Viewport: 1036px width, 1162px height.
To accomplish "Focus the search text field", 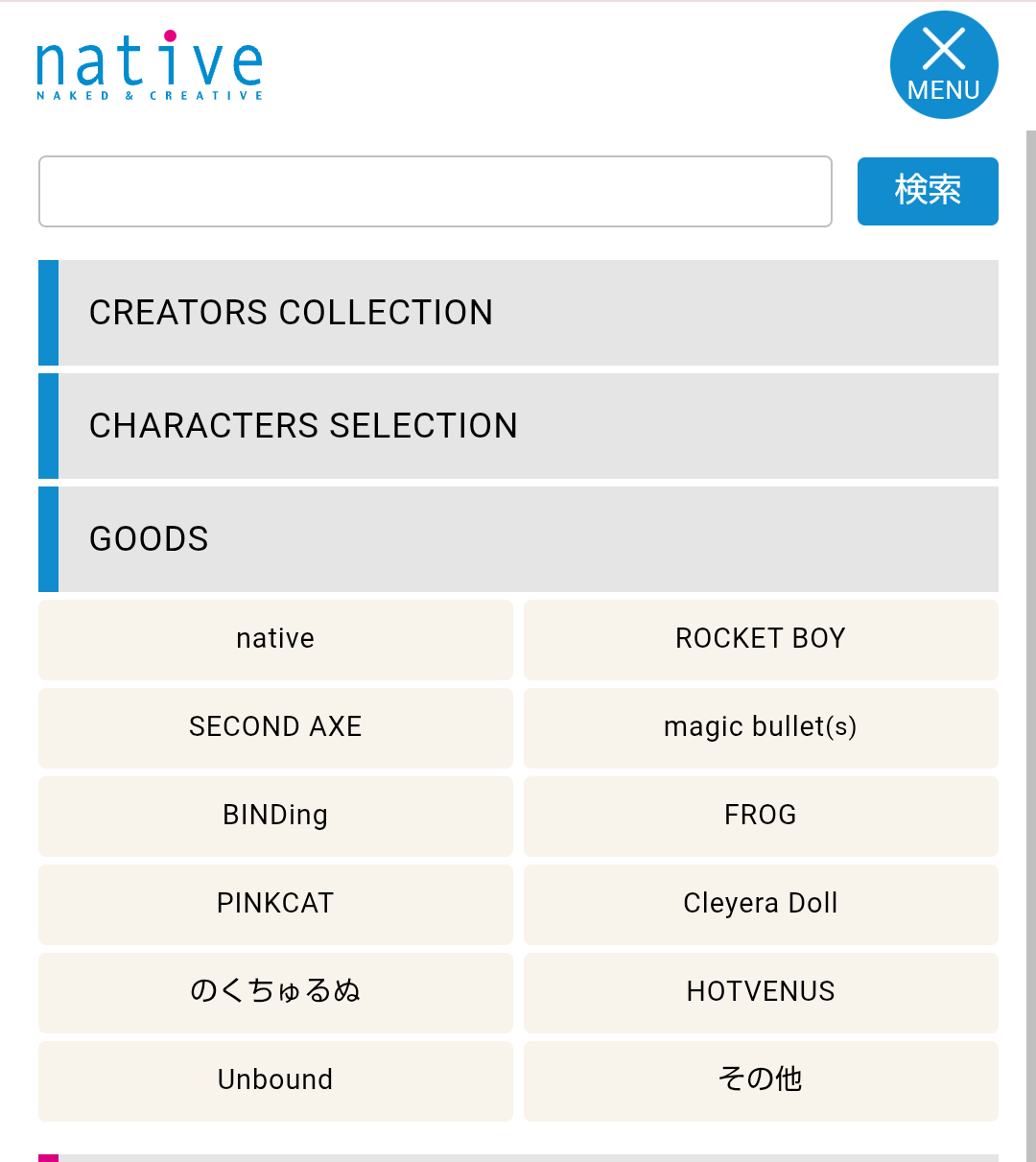I will [435, 192].
